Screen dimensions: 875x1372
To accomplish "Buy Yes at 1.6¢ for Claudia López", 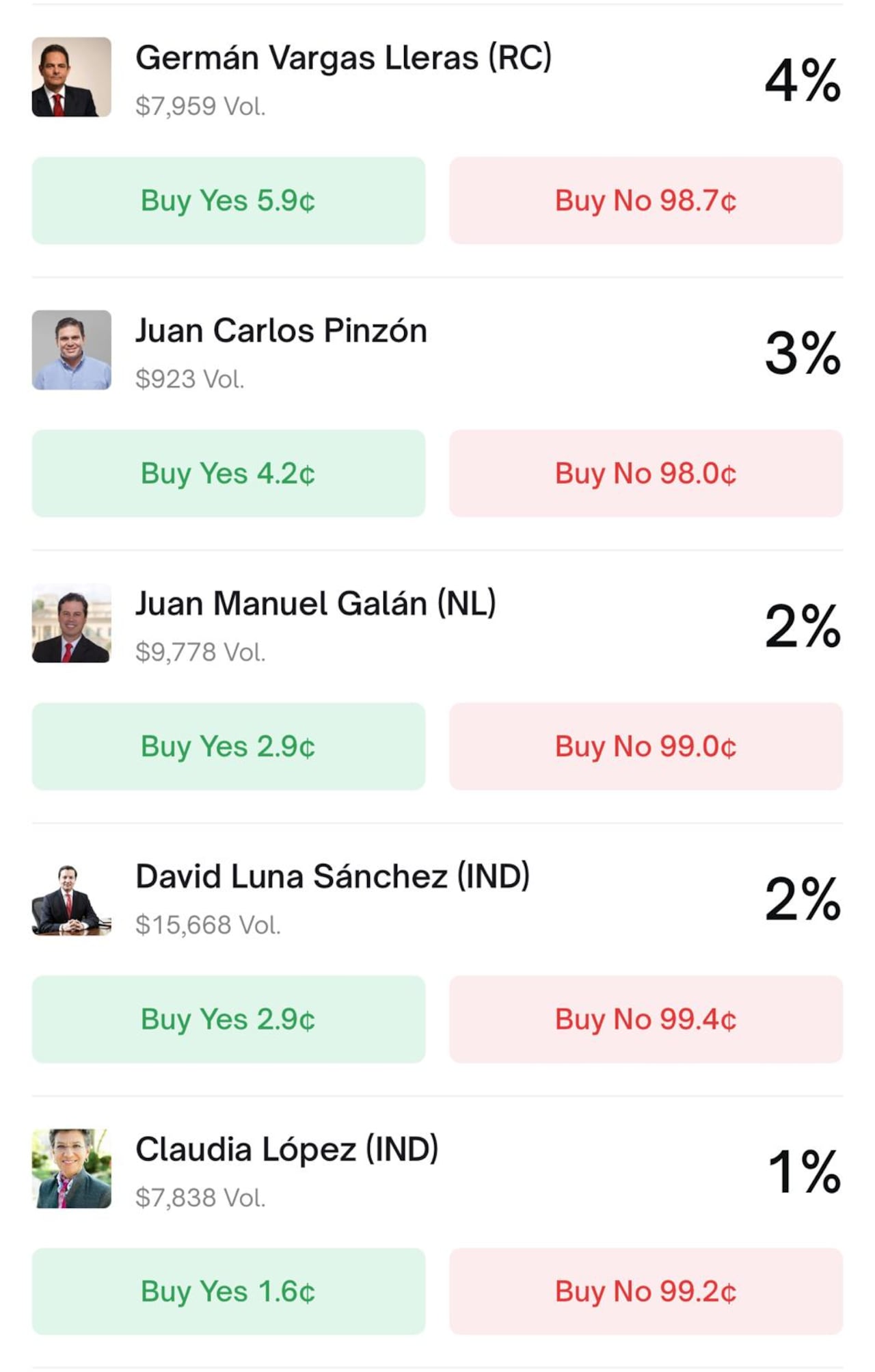I will (228, 1292).
